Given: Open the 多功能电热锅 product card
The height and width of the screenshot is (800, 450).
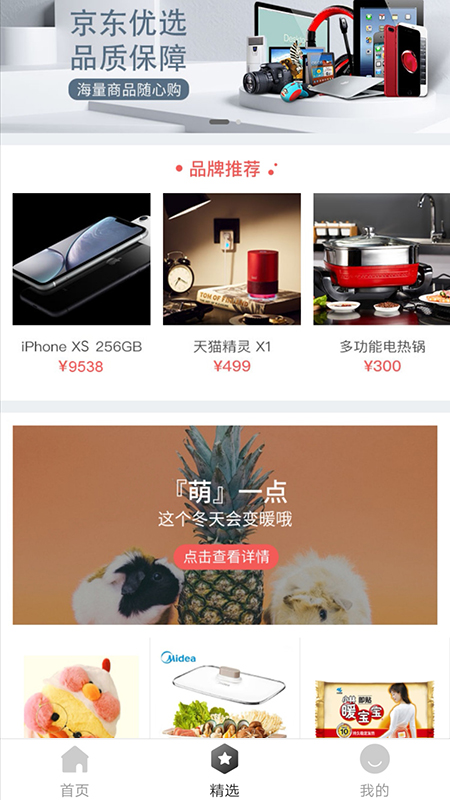Looking at the screenshot, I should point(382,283).
